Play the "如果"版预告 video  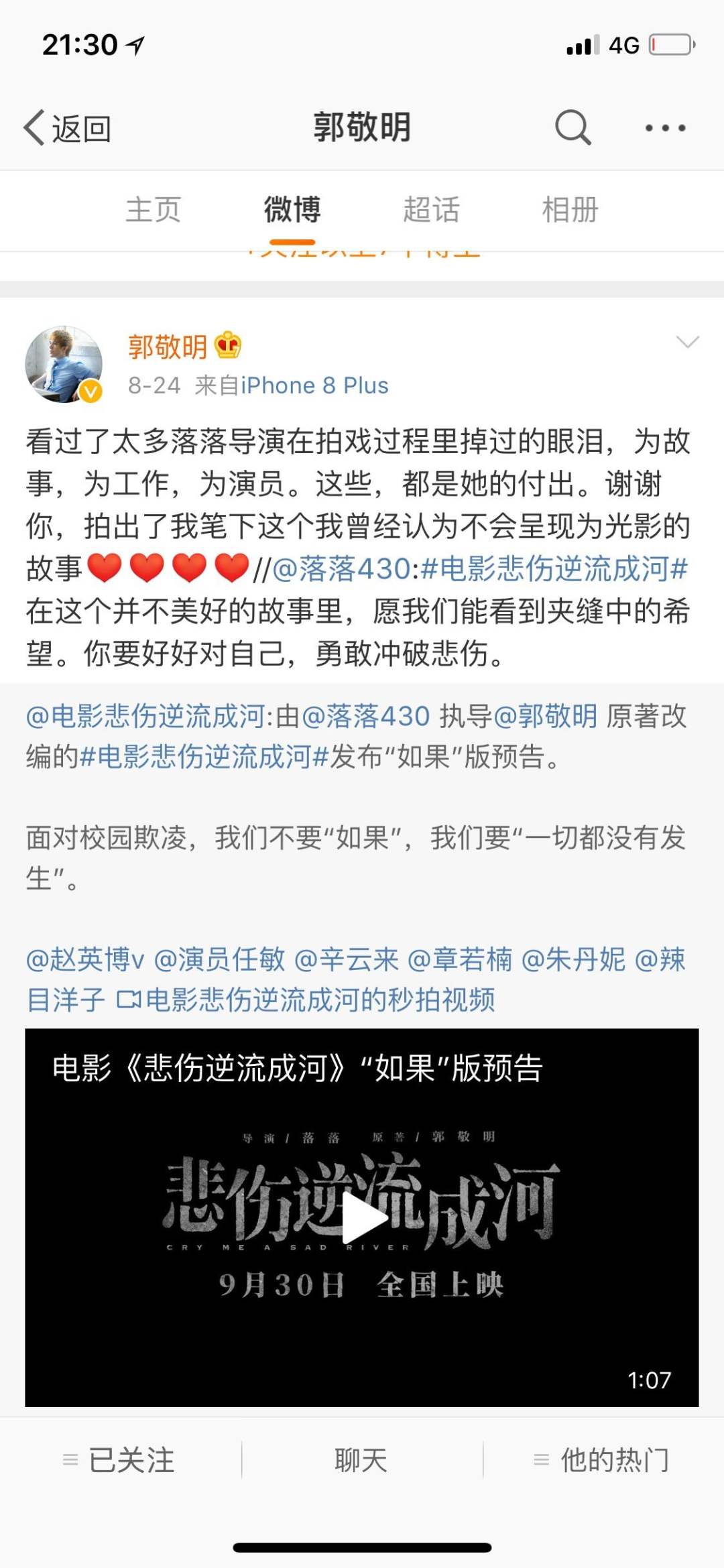(x=362, y=1217)
